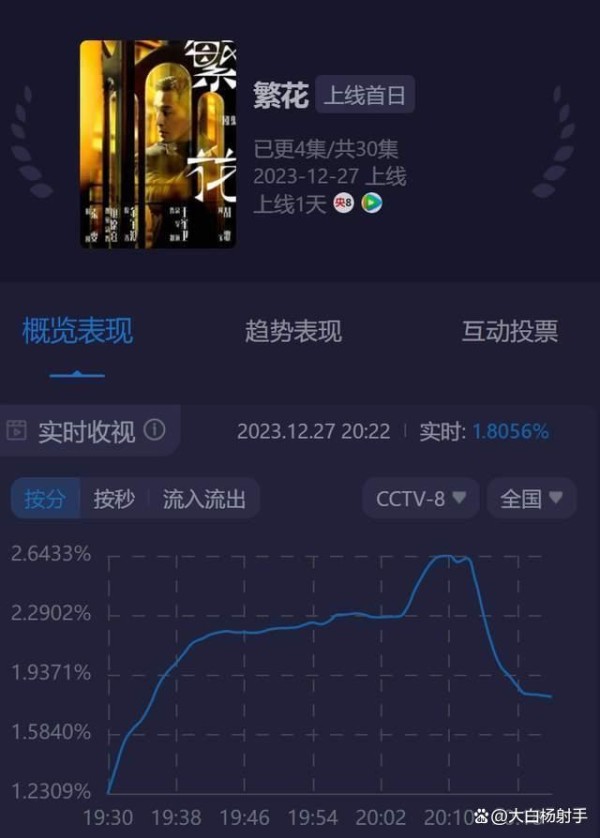Switch to the 趋势表现 tab
Viewport: 600px width, 838px height.
293,332
